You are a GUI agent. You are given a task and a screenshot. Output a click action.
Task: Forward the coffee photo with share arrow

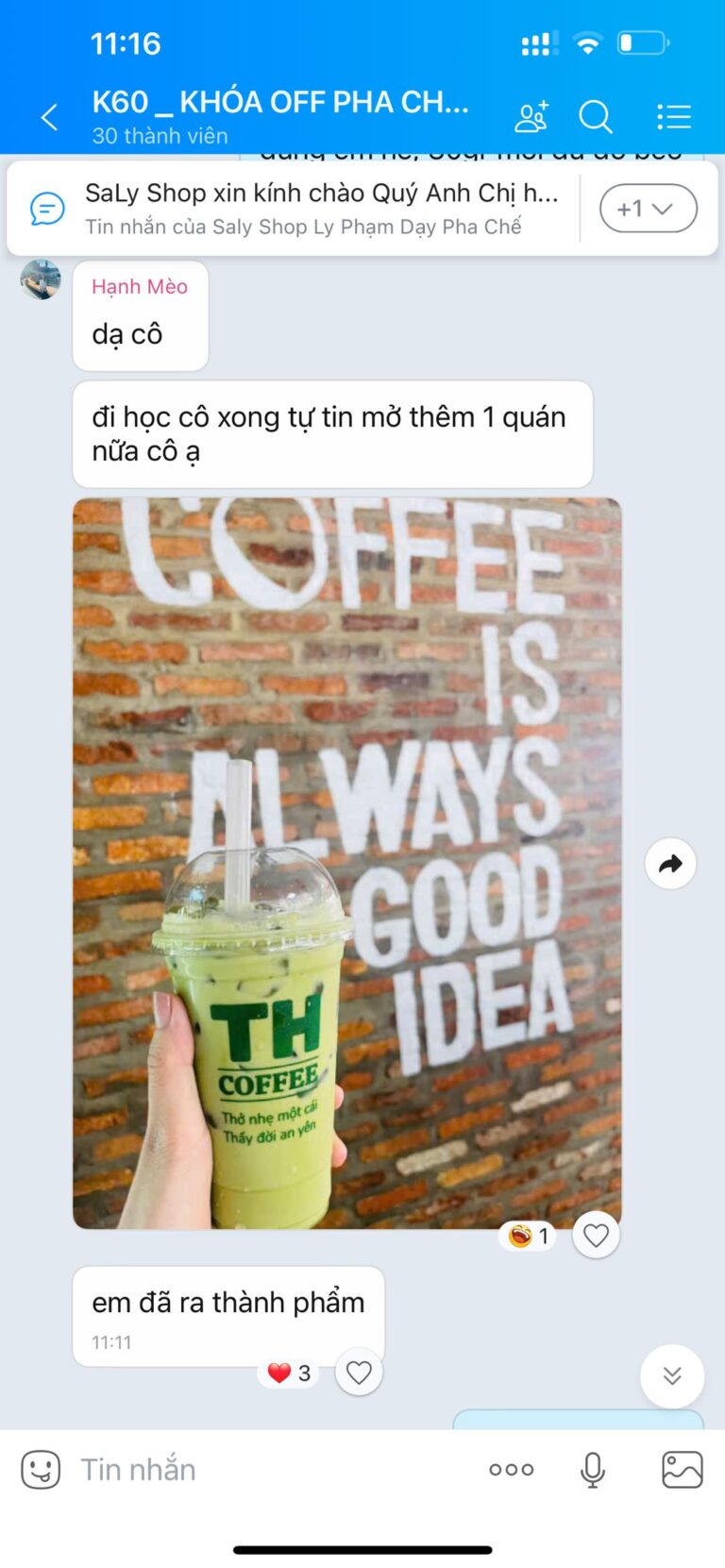tap(670, 863)
